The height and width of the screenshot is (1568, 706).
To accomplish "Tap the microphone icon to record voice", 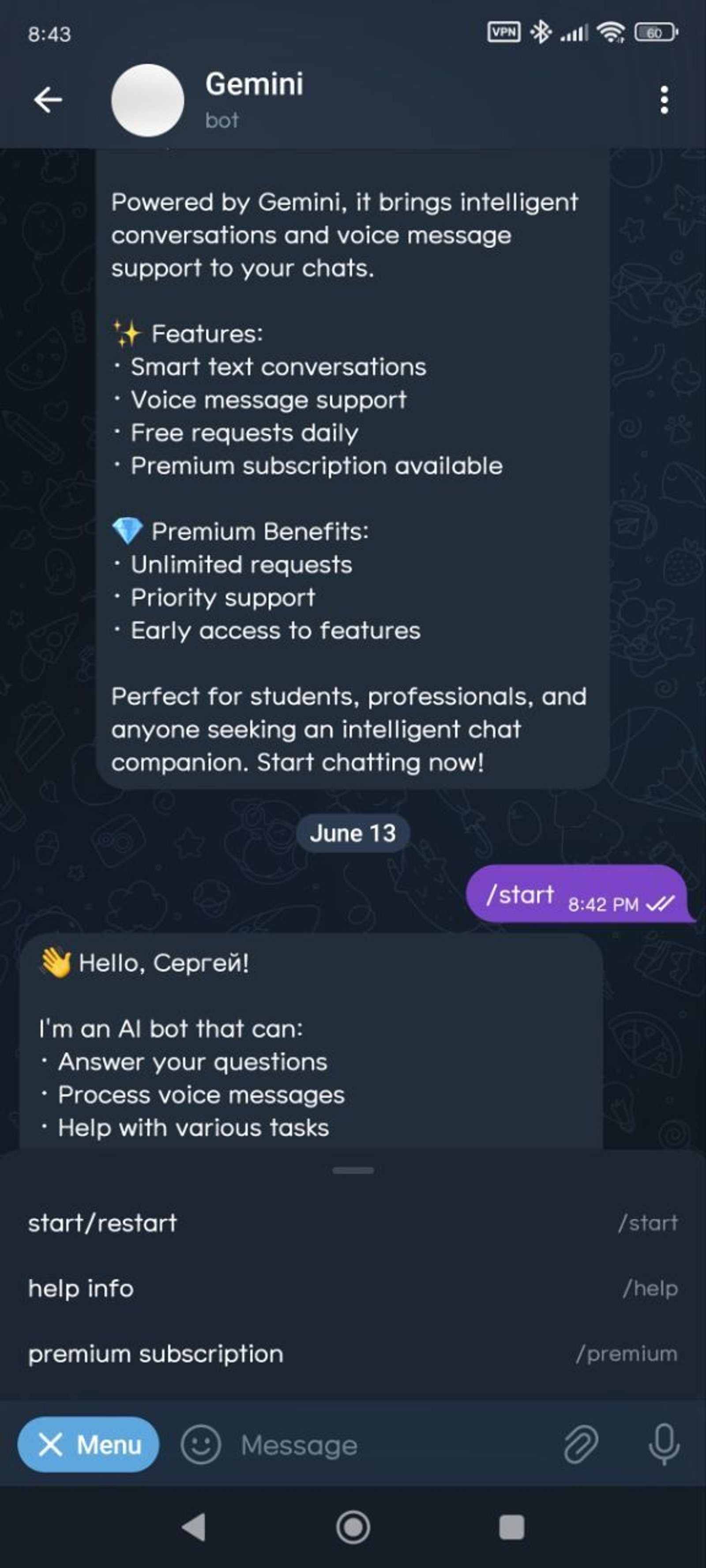I will point(665,1446).
